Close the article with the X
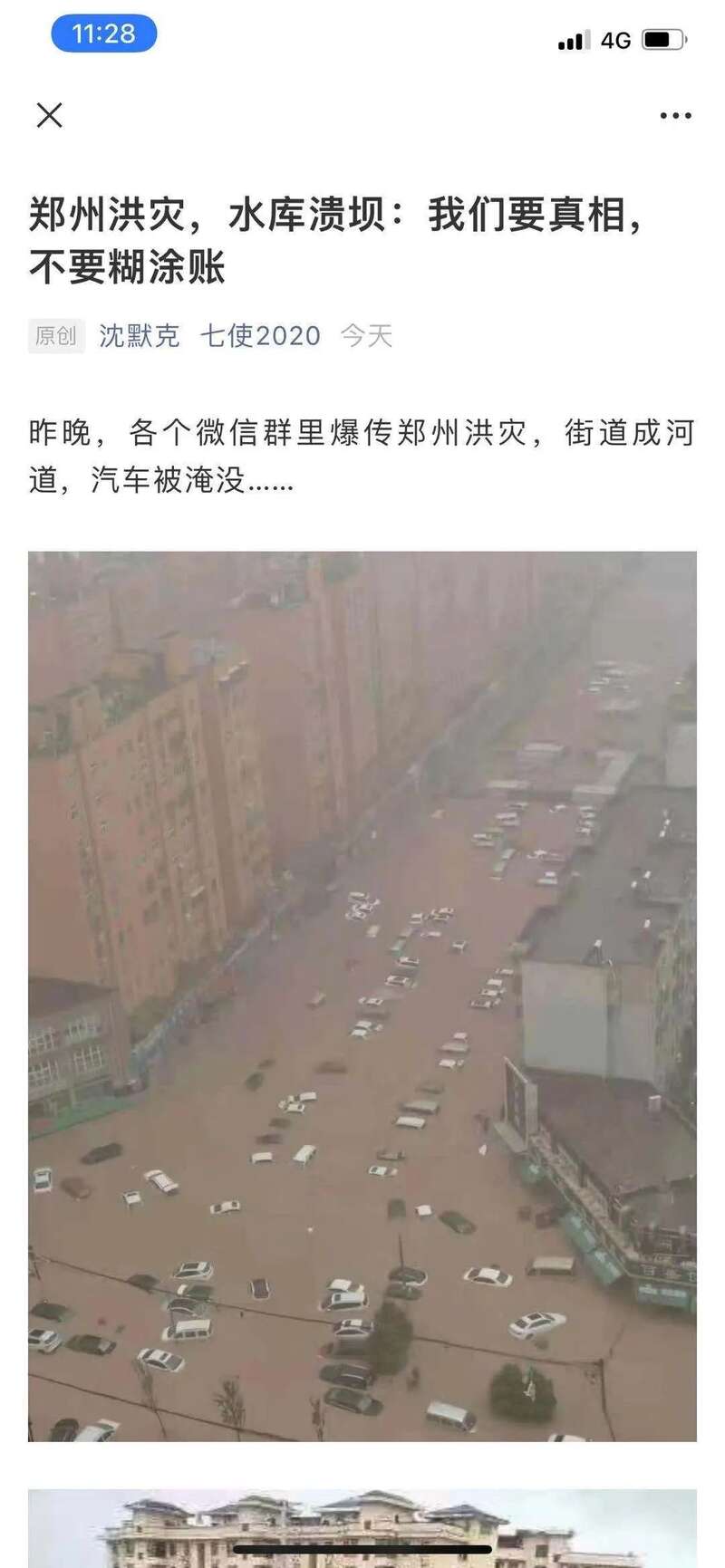The width and height of the screenshot is (725, 1568). click(x=49, y=115)
